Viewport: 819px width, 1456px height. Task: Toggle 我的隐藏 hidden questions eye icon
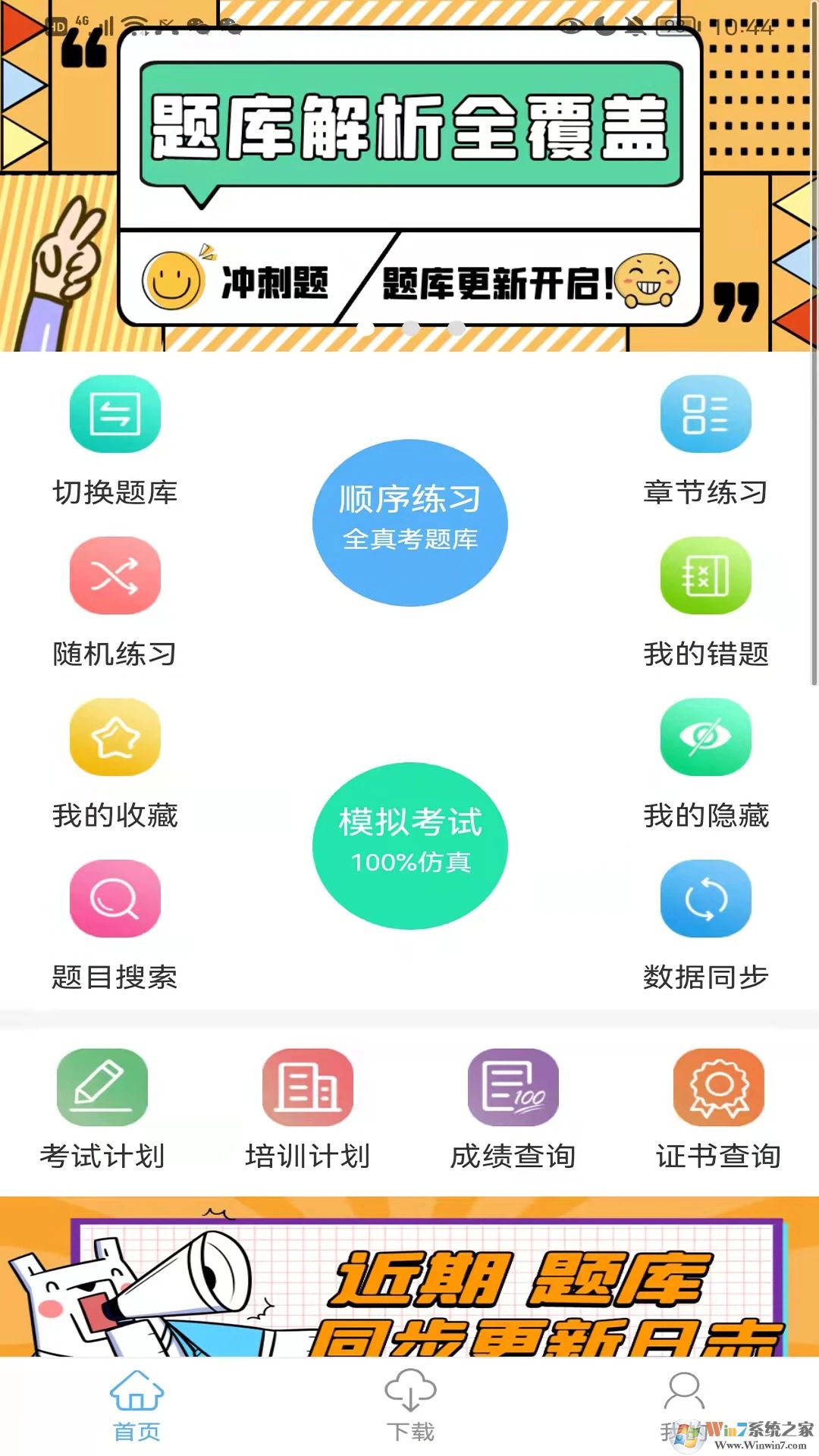pos(704,737)
